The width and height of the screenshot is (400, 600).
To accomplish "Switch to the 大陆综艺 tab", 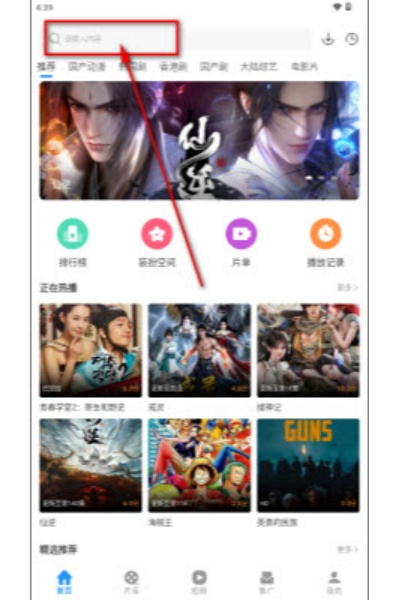I will point(259,67).
